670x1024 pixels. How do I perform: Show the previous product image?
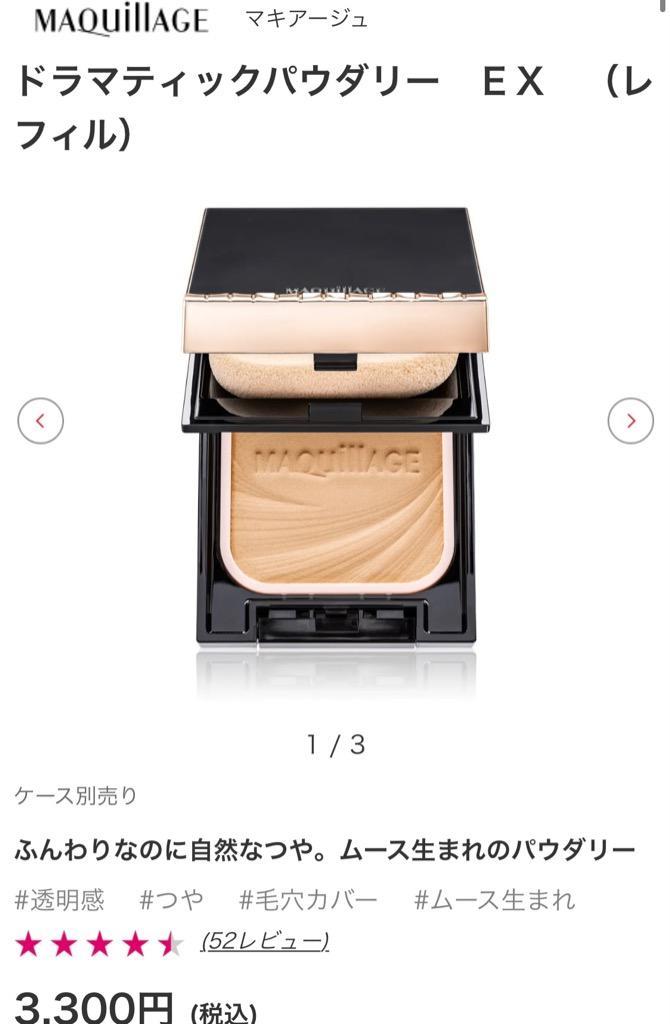click(40, 421)
